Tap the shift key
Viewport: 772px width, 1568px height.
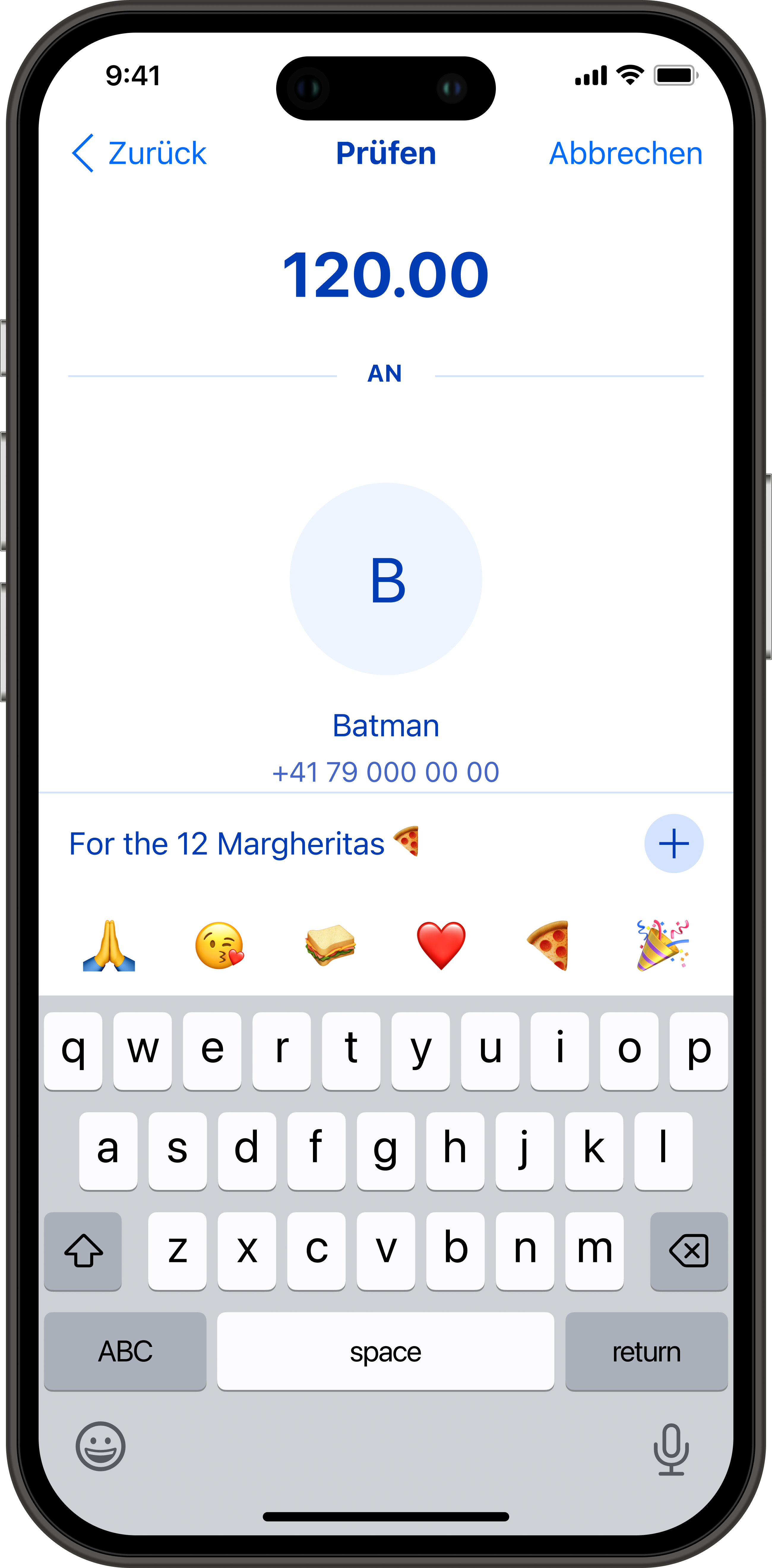(x=83, y=1251)
